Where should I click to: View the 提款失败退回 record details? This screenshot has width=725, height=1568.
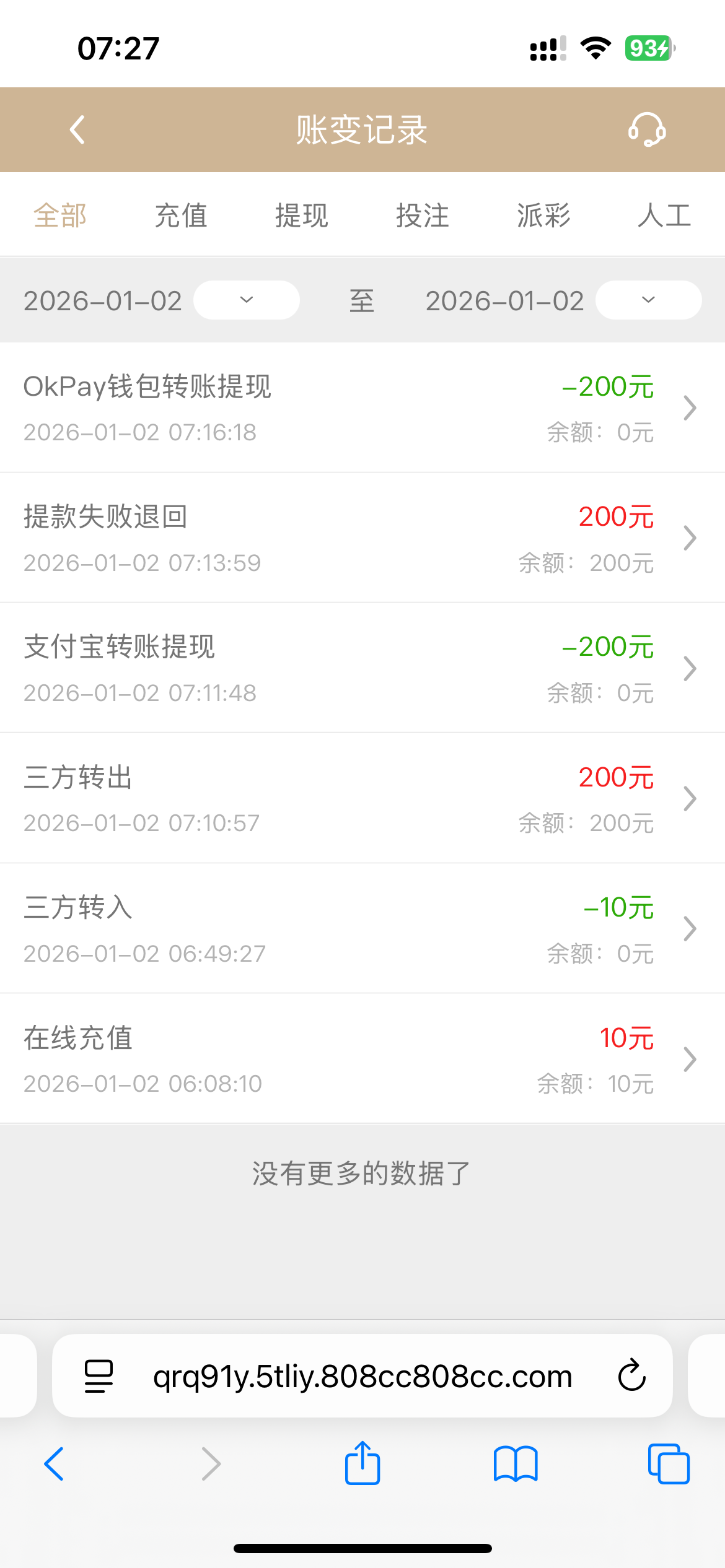tap(362, 538)
